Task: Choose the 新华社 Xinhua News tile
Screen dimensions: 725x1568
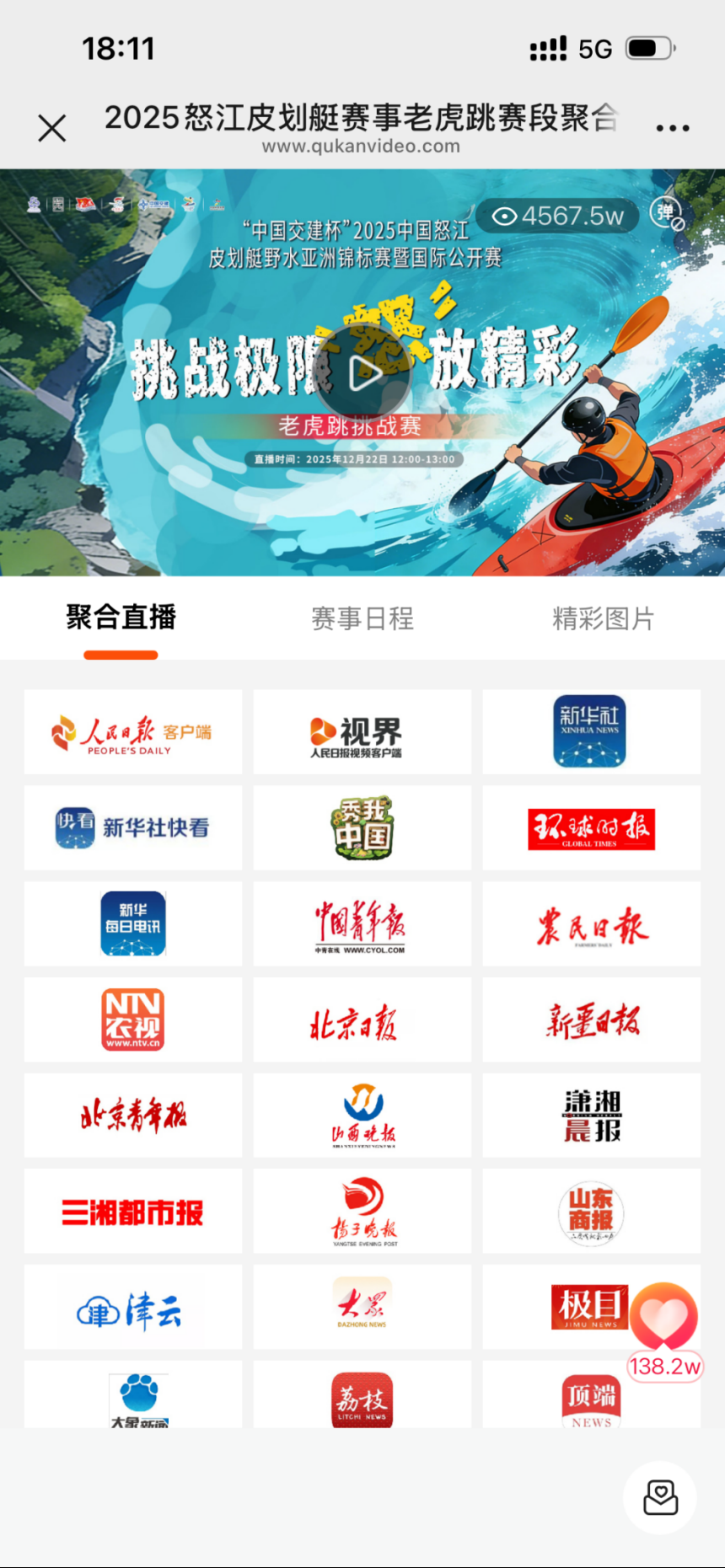Action: (591, 732)
